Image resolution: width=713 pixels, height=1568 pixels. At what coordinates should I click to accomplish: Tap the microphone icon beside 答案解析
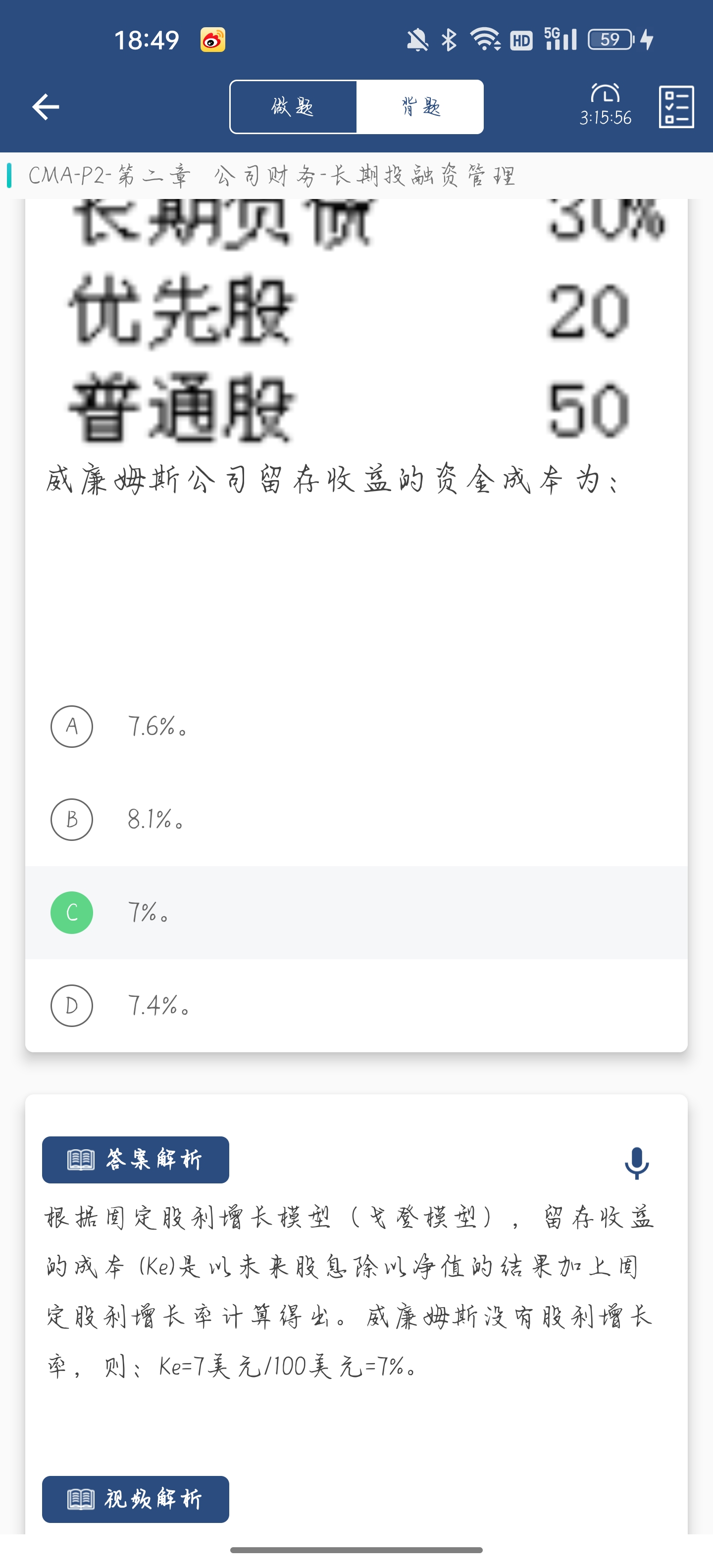pos(637,1163)
